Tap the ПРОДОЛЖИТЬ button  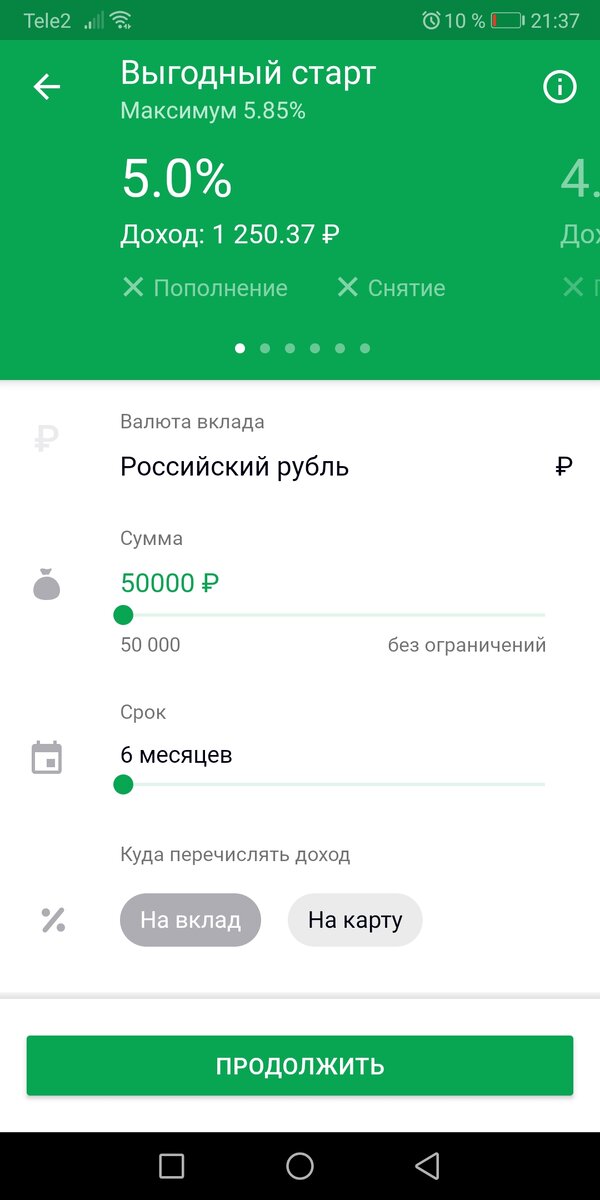(x=300, y=1065)
